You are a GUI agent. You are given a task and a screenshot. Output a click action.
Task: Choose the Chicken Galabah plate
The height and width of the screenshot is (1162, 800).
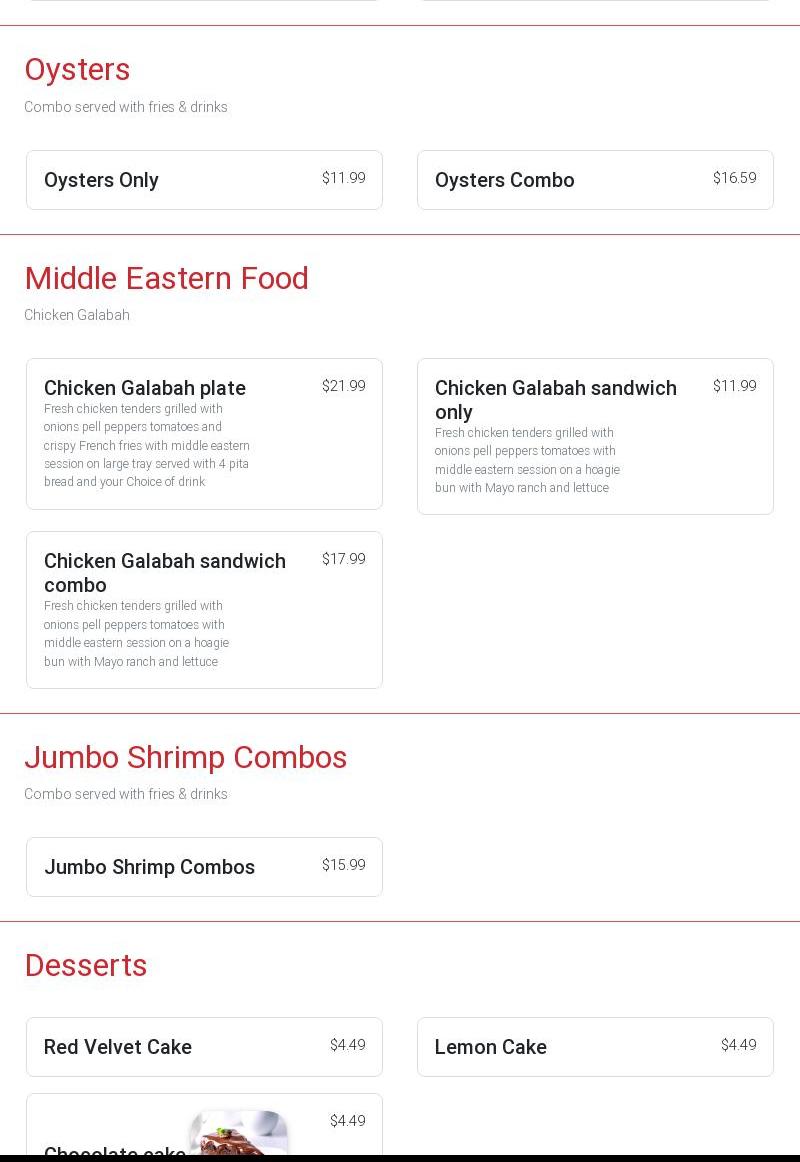(x=204, y=434)
